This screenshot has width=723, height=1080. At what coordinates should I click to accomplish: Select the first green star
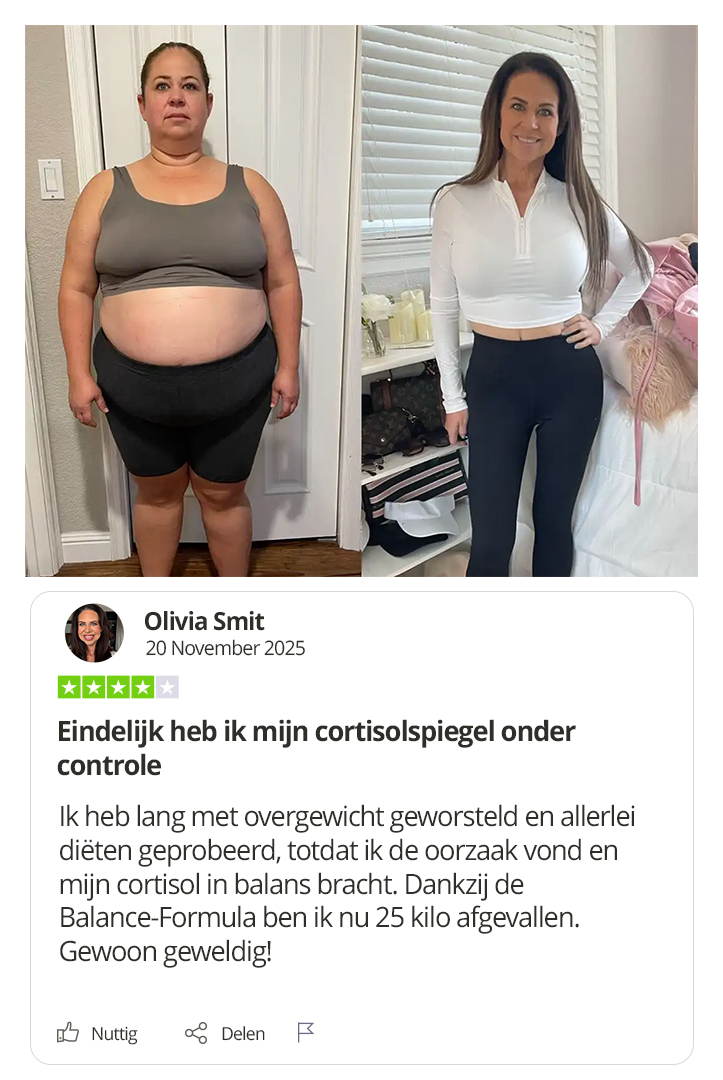[x=68, y=688]
